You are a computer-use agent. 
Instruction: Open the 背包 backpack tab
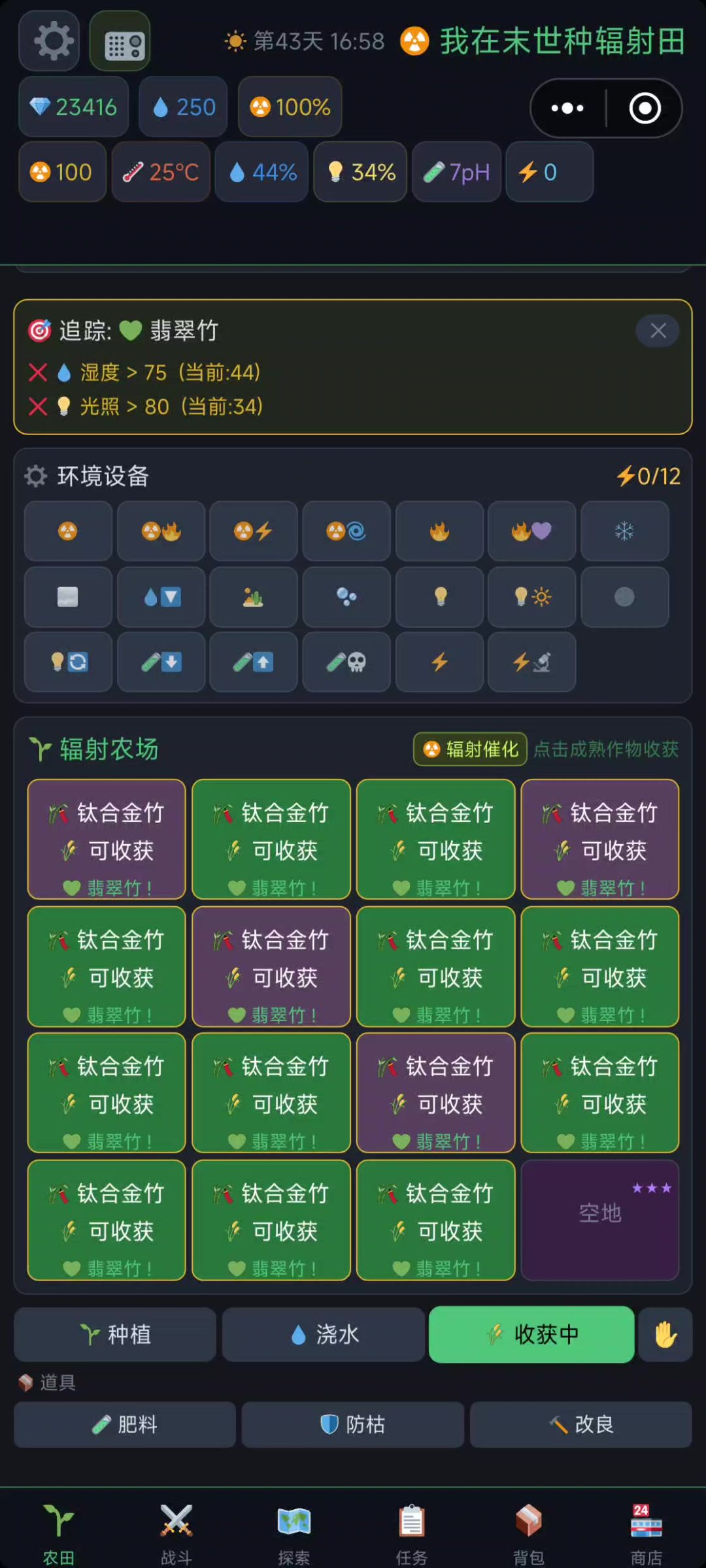[529, 1533]
